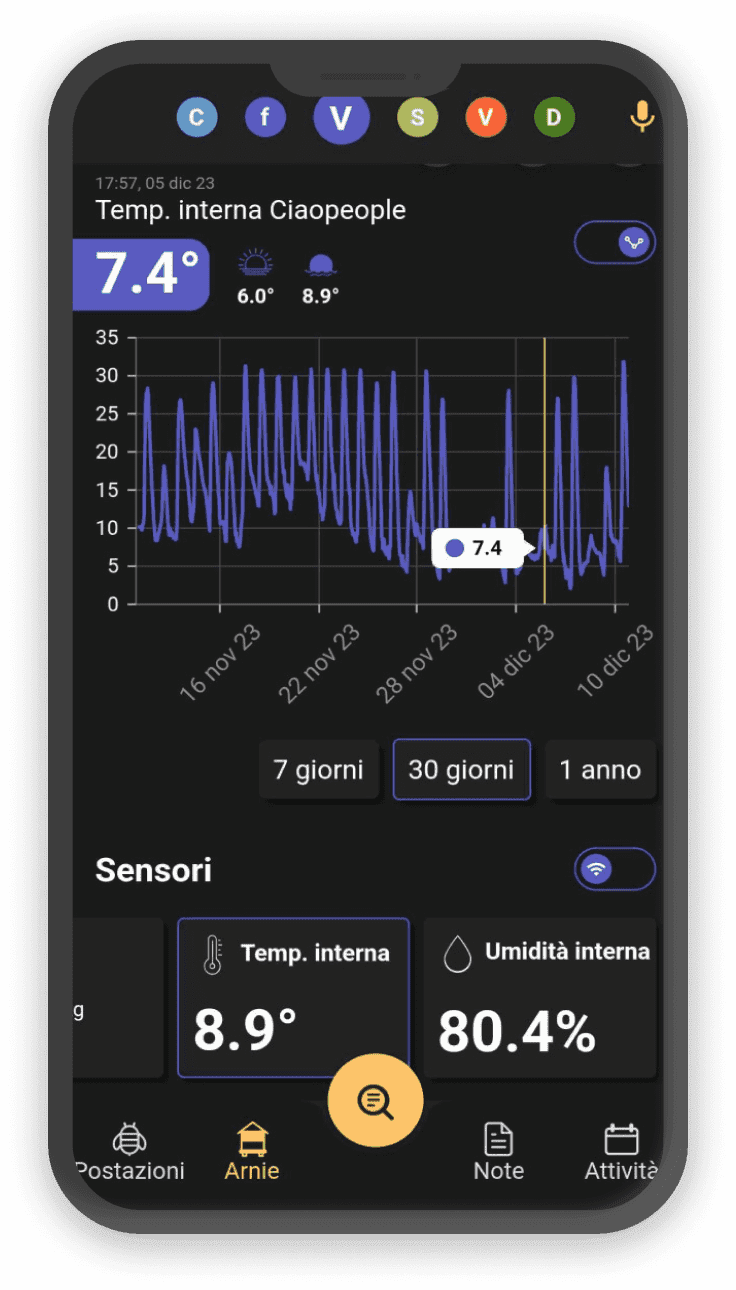Switch to the Postazioni tab

pos(130,1152)
